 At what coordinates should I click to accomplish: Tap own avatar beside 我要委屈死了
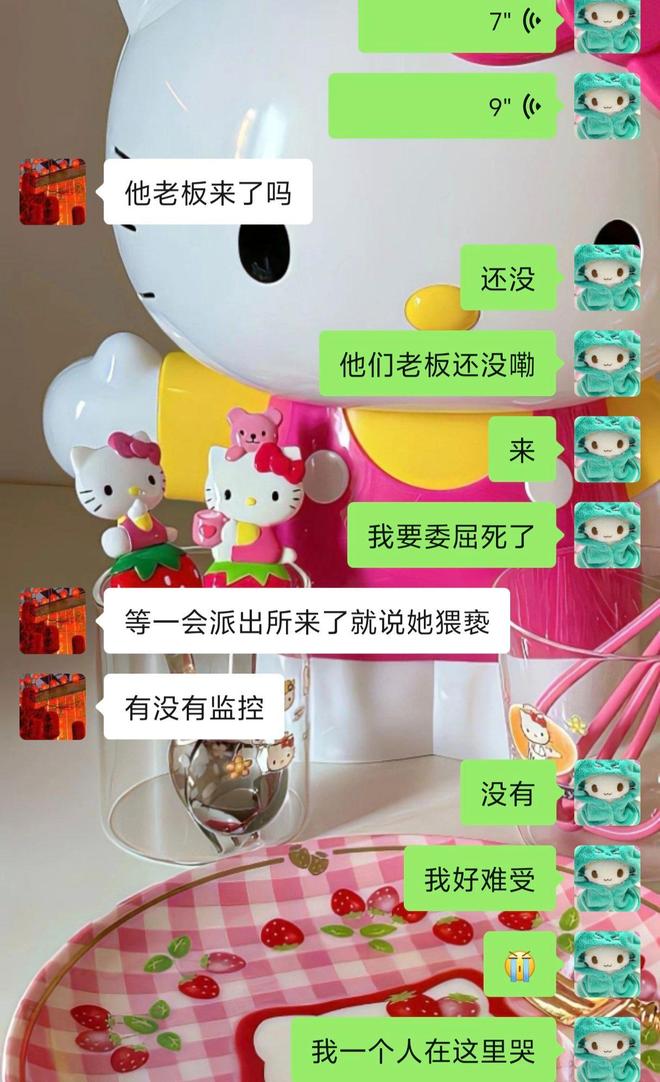click(x=607, y=535)
